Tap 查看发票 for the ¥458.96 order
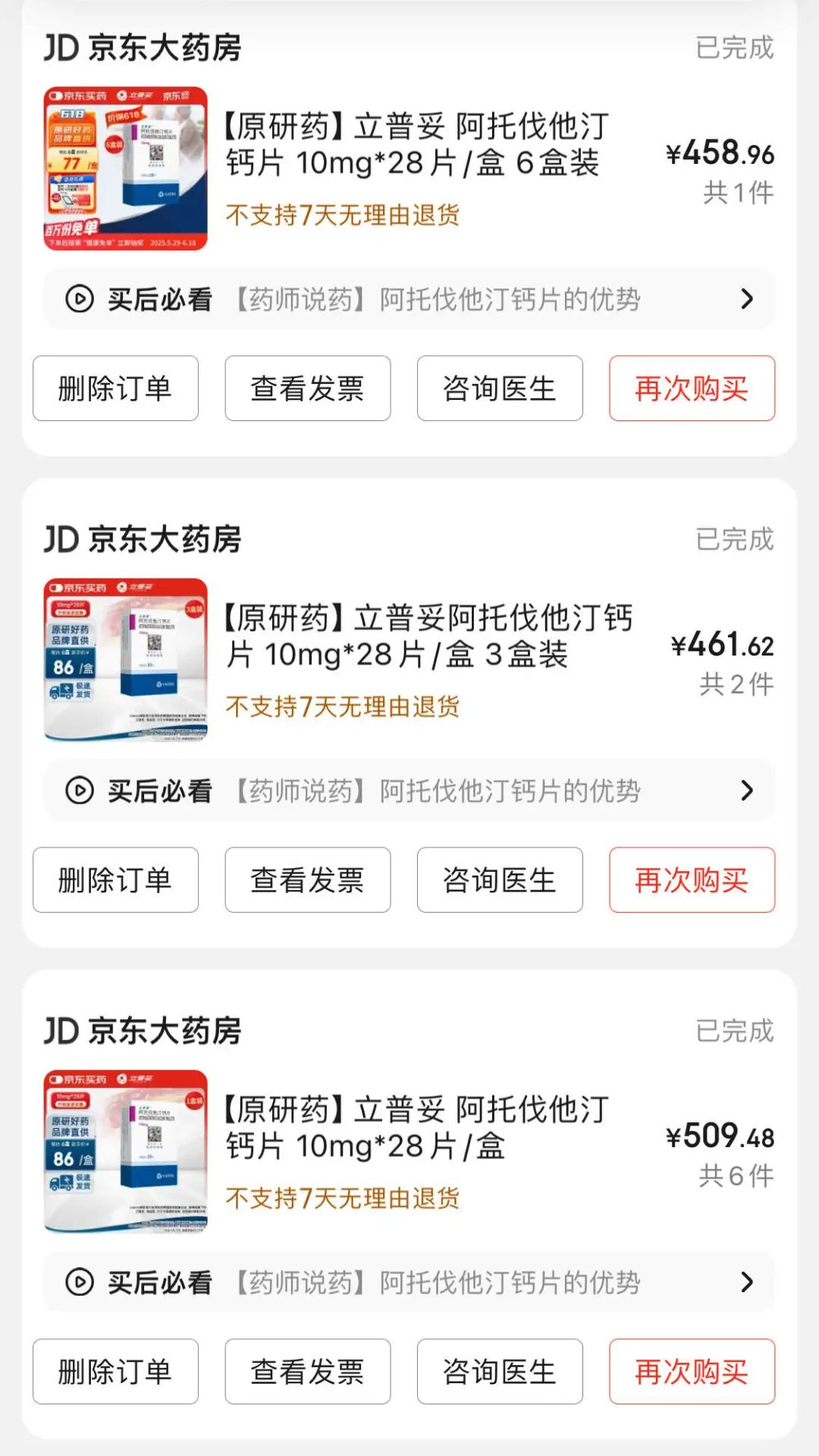 tap(307, 388)
